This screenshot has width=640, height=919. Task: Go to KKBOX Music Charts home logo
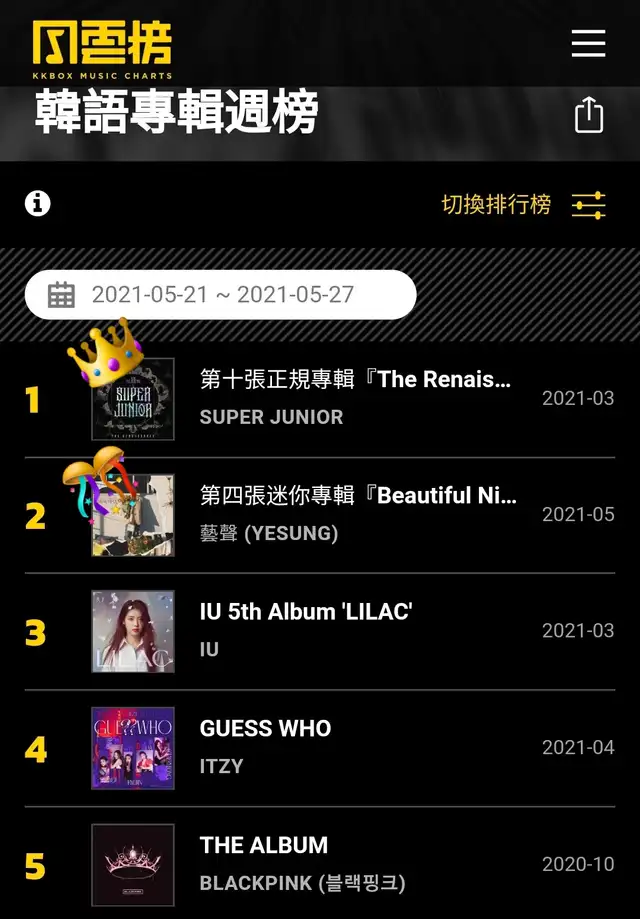click(101, 49)
